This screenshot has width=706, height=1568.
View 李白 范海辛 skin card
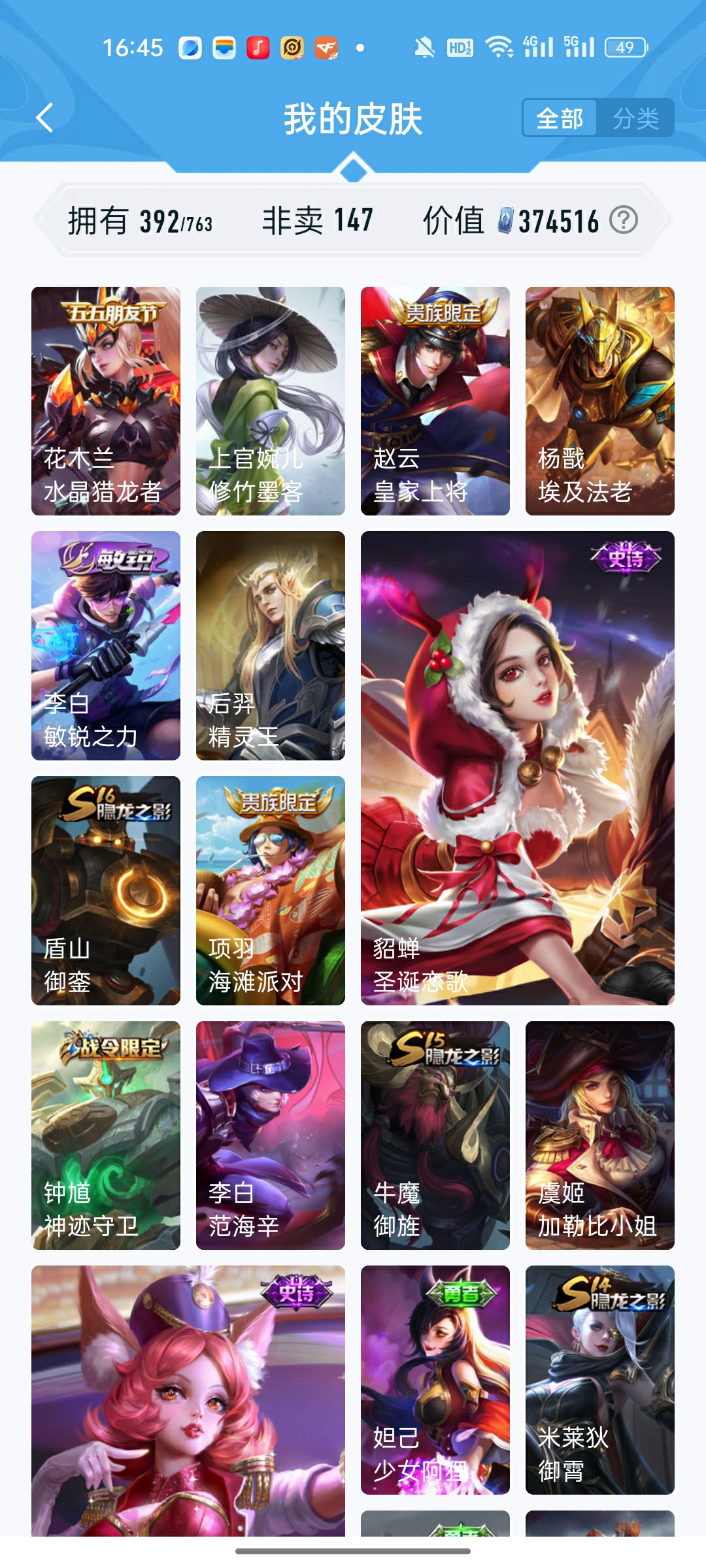tap(271, 1135)
